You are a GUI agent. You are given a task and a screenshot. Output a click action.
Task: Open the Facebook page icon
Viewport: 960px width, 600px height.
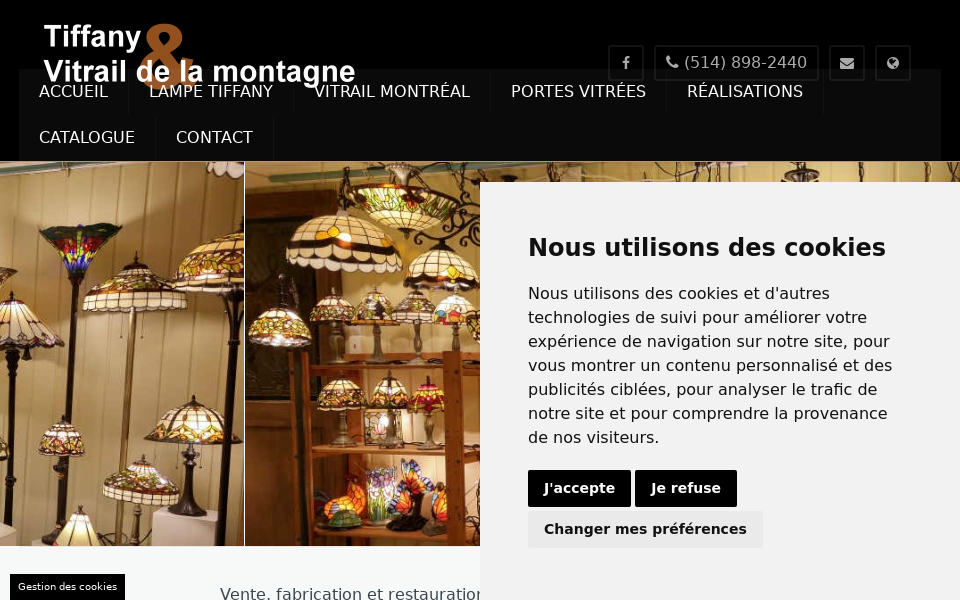coord(625,63)
